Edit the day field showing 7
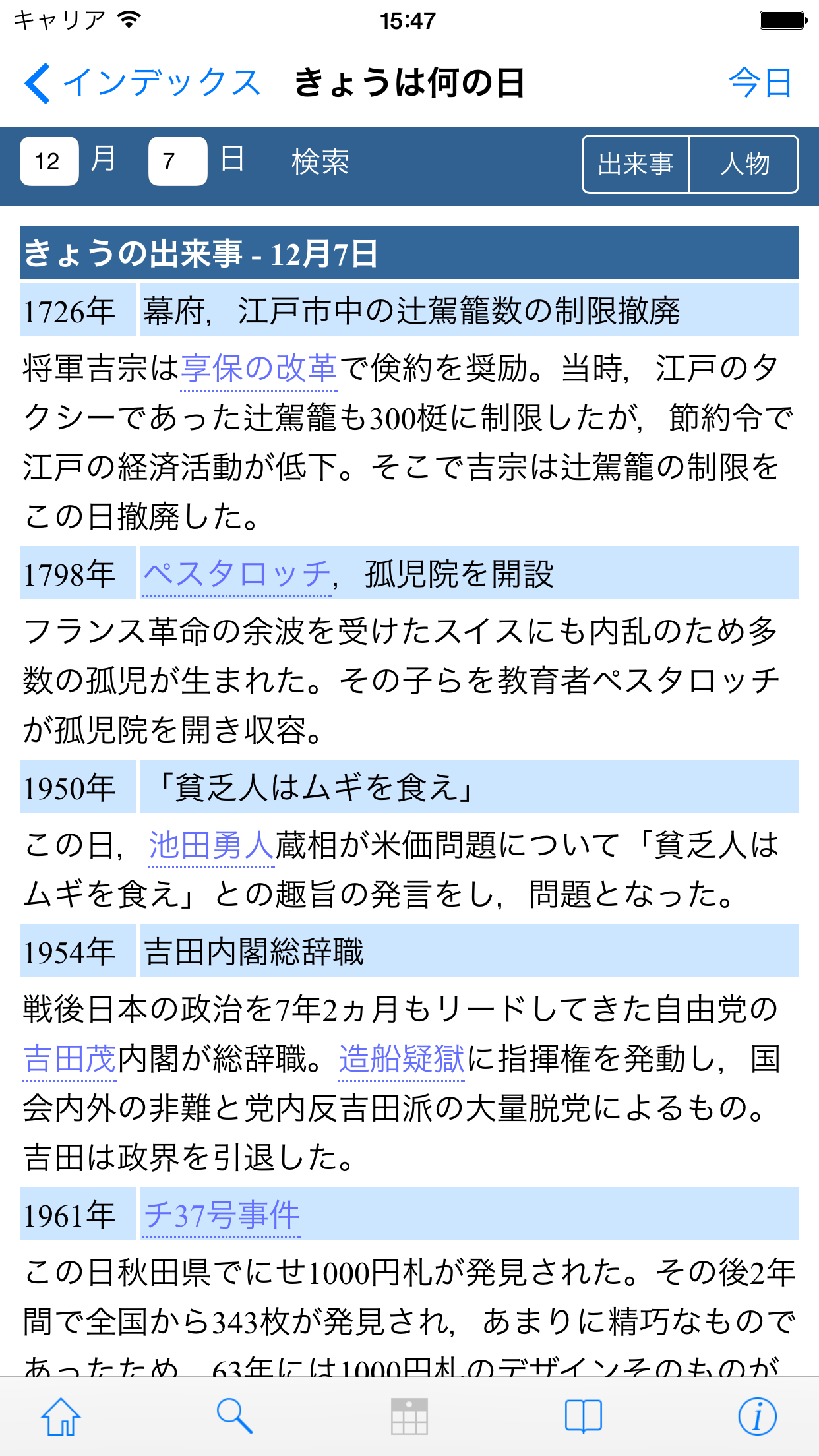This screenshot has width=819, height=1456. tap(177, 161)
